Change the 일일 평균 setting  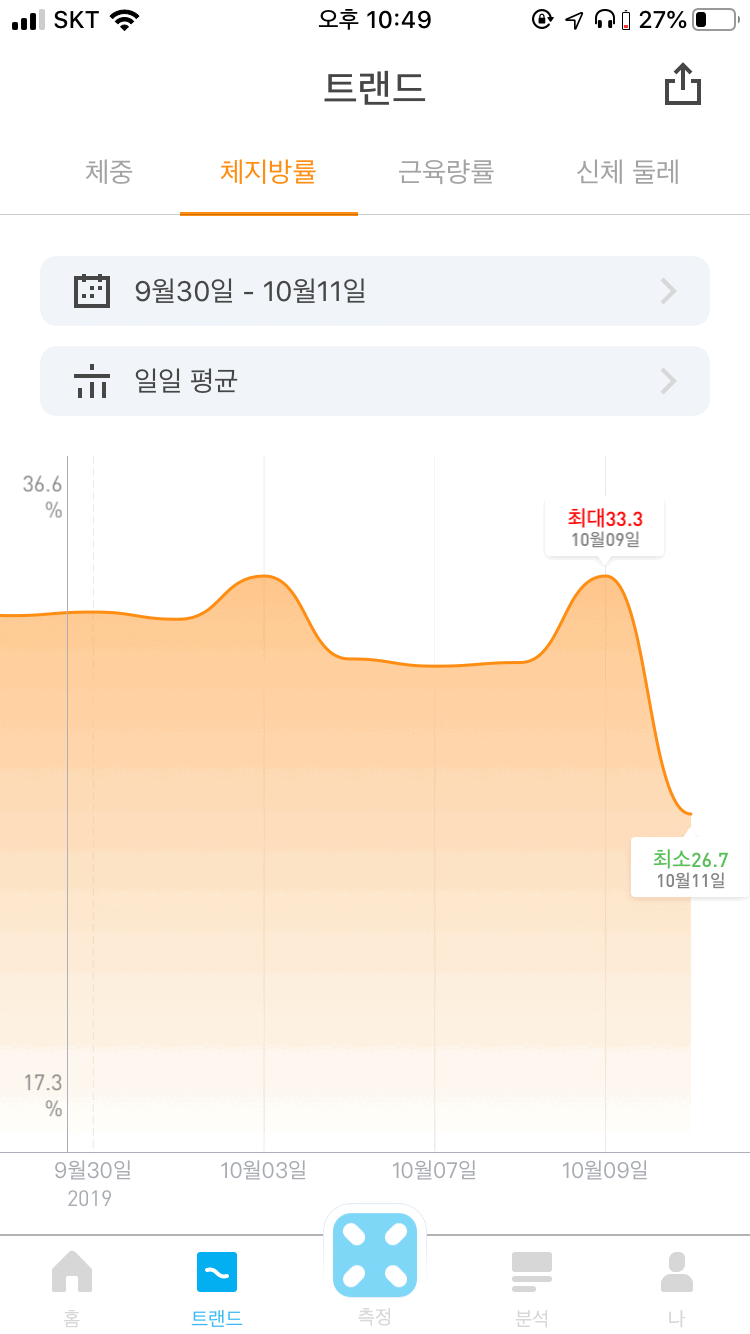(375, 381)
